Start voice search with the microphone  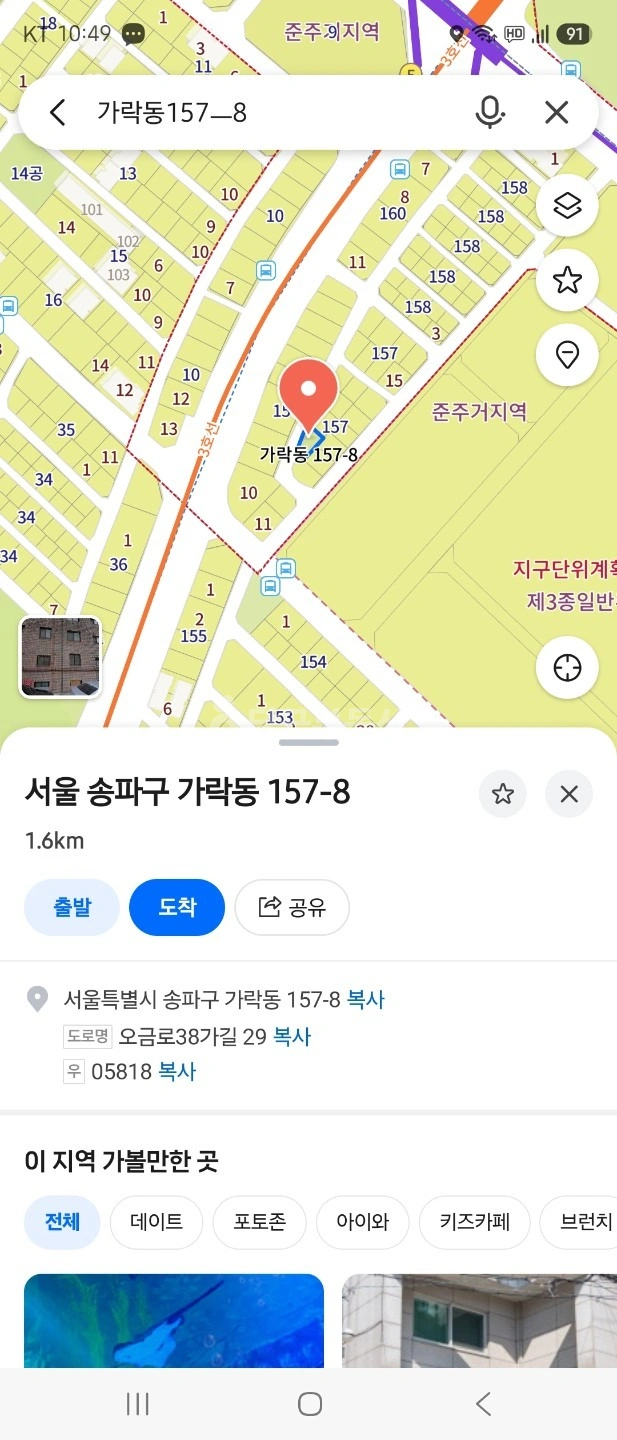point(490,112)
